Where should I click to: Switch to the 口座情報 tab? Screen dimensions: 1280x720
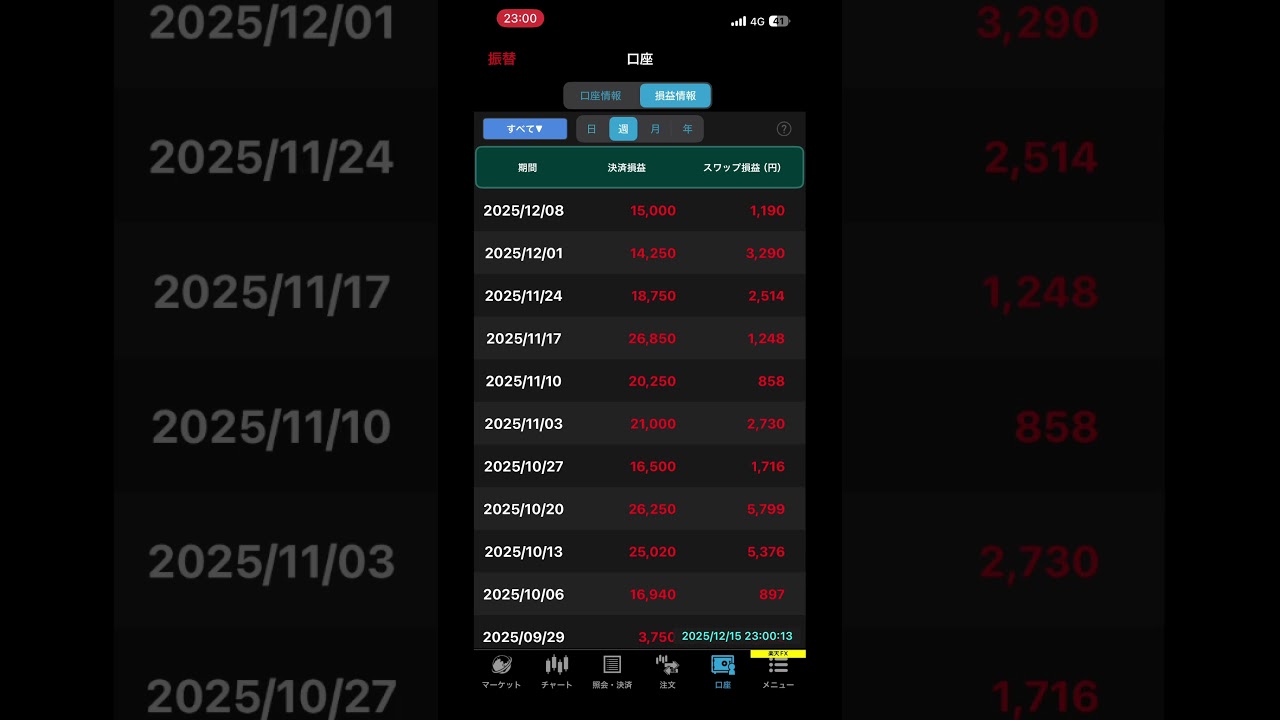click(x=601, y=96)
